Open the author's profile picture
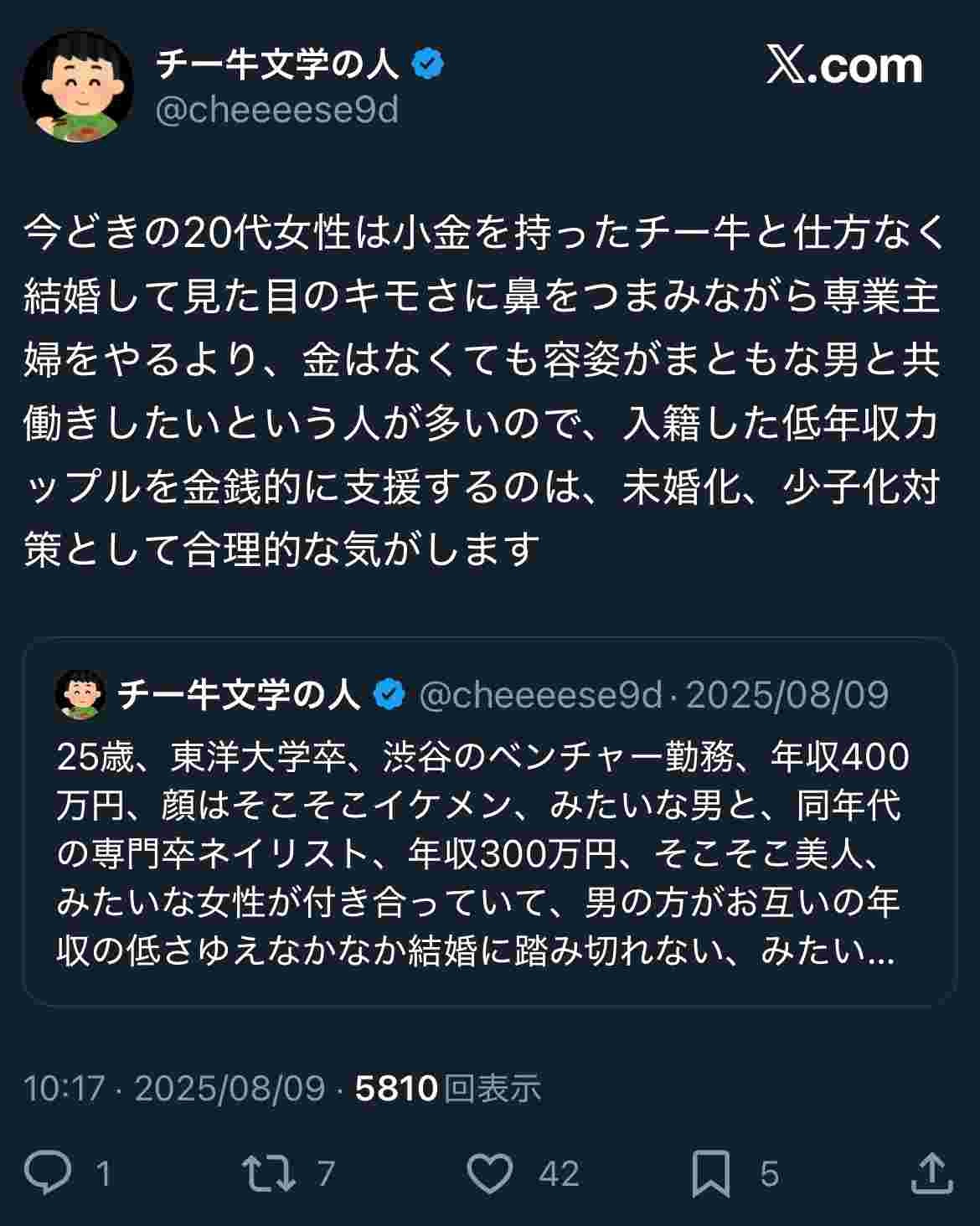The width and height of the screenshot is (980, 1226). tap(78, 86)
